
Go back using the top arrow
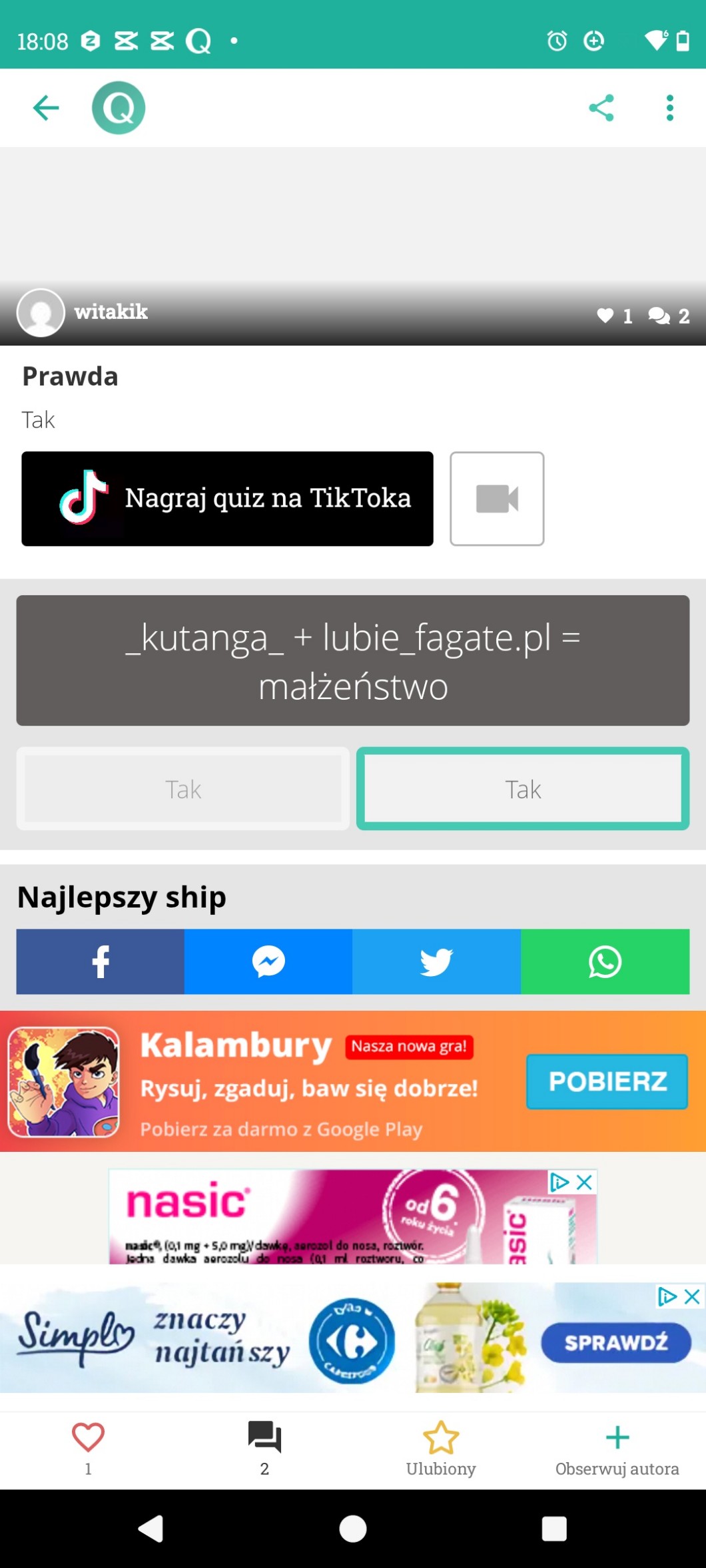46,108
